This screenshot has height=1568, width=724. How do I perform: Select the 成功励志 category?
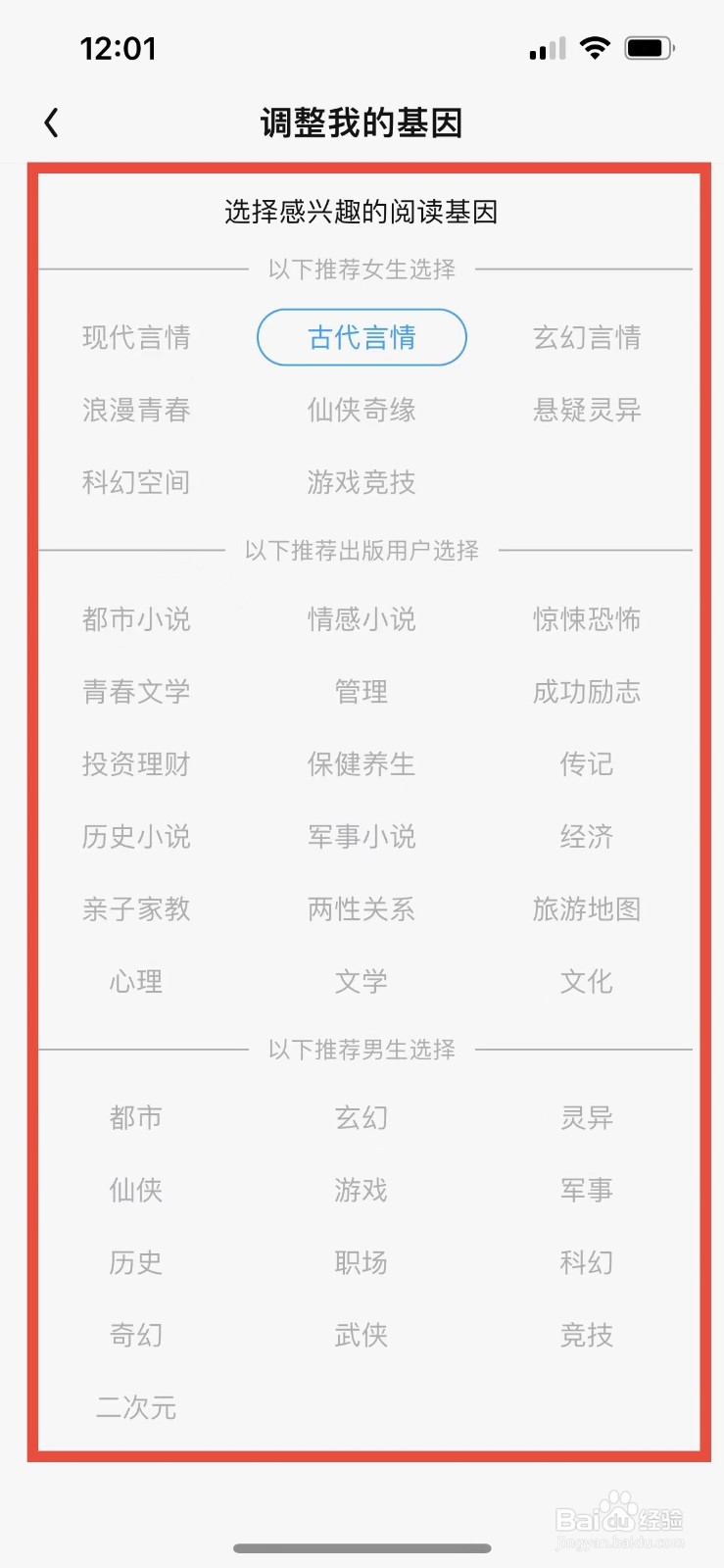point(586,692)
